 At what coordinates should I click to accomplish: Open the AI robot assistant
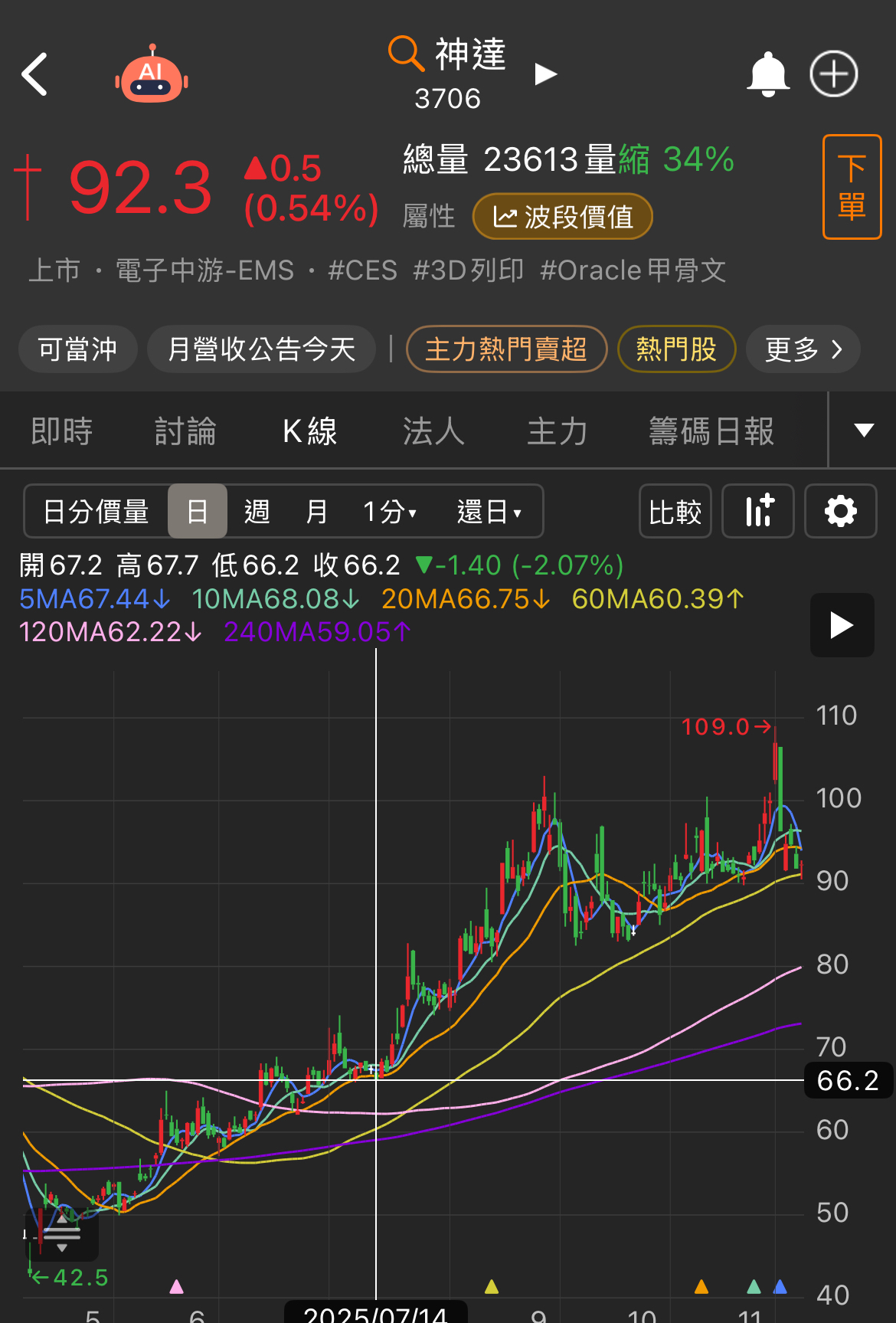152,75
